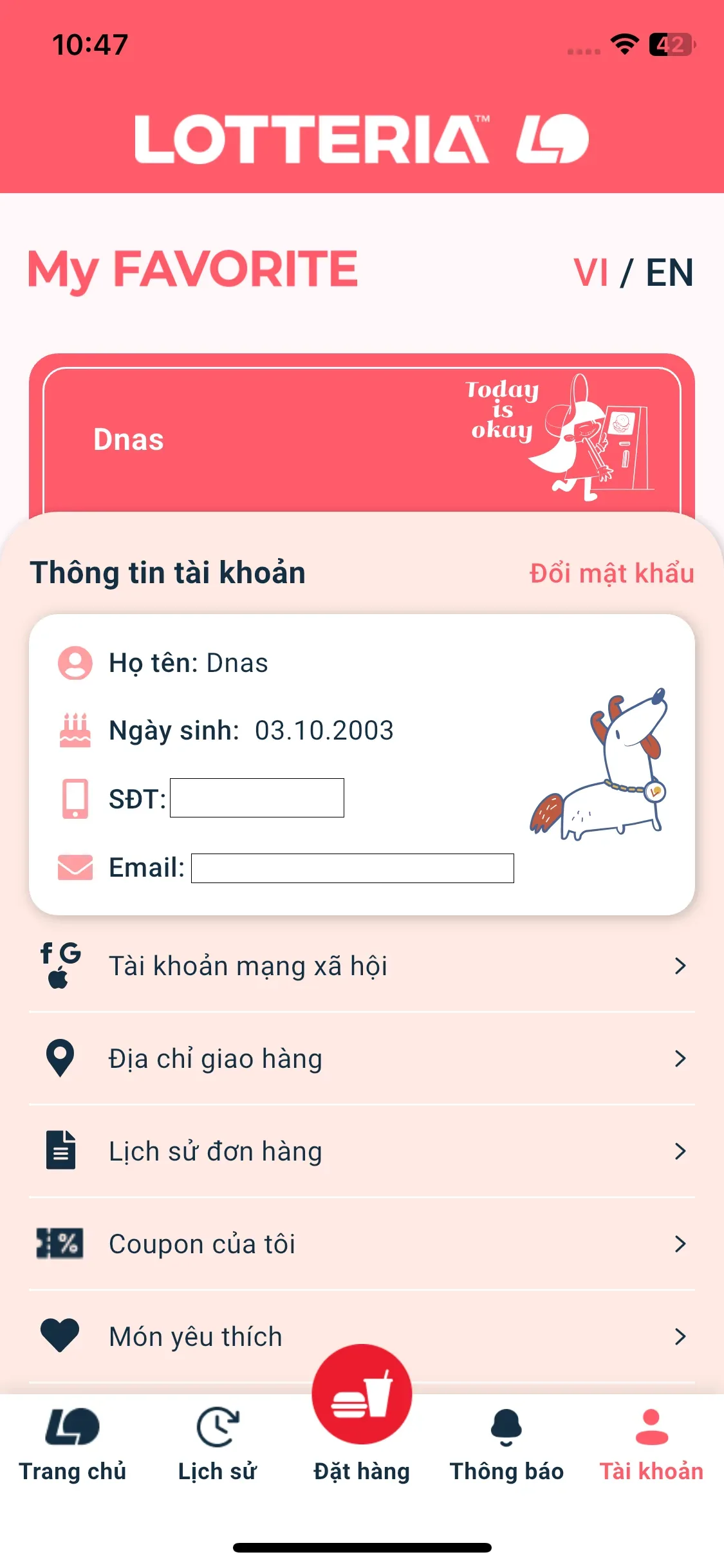Open Lịch sử đơn hàng via chevron
The width and height of the screenshot is (724, 1568).
(680, 1151)
